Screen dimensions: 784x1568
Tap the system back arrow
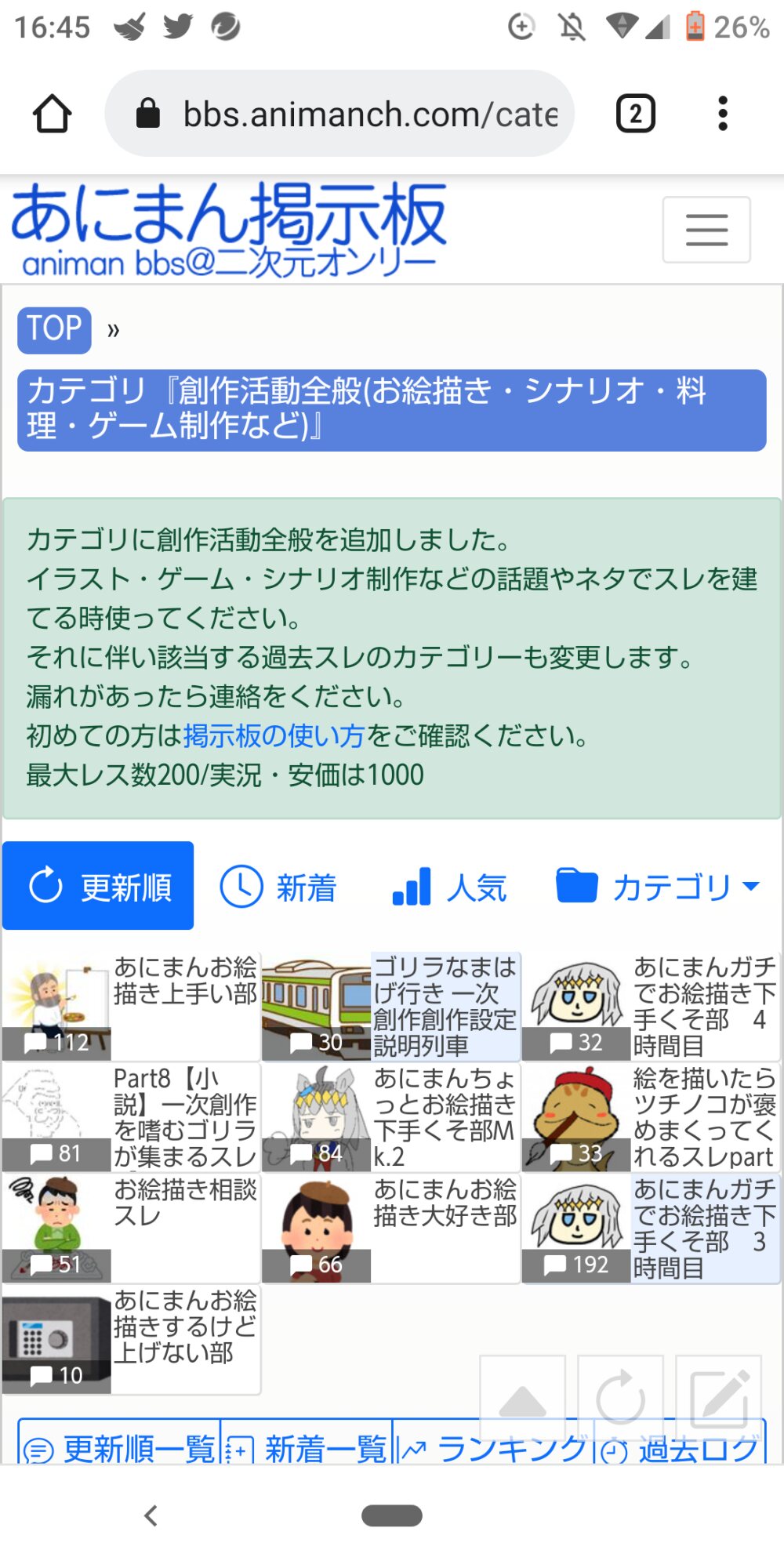pyautogui.click(x=151, y=1515)
